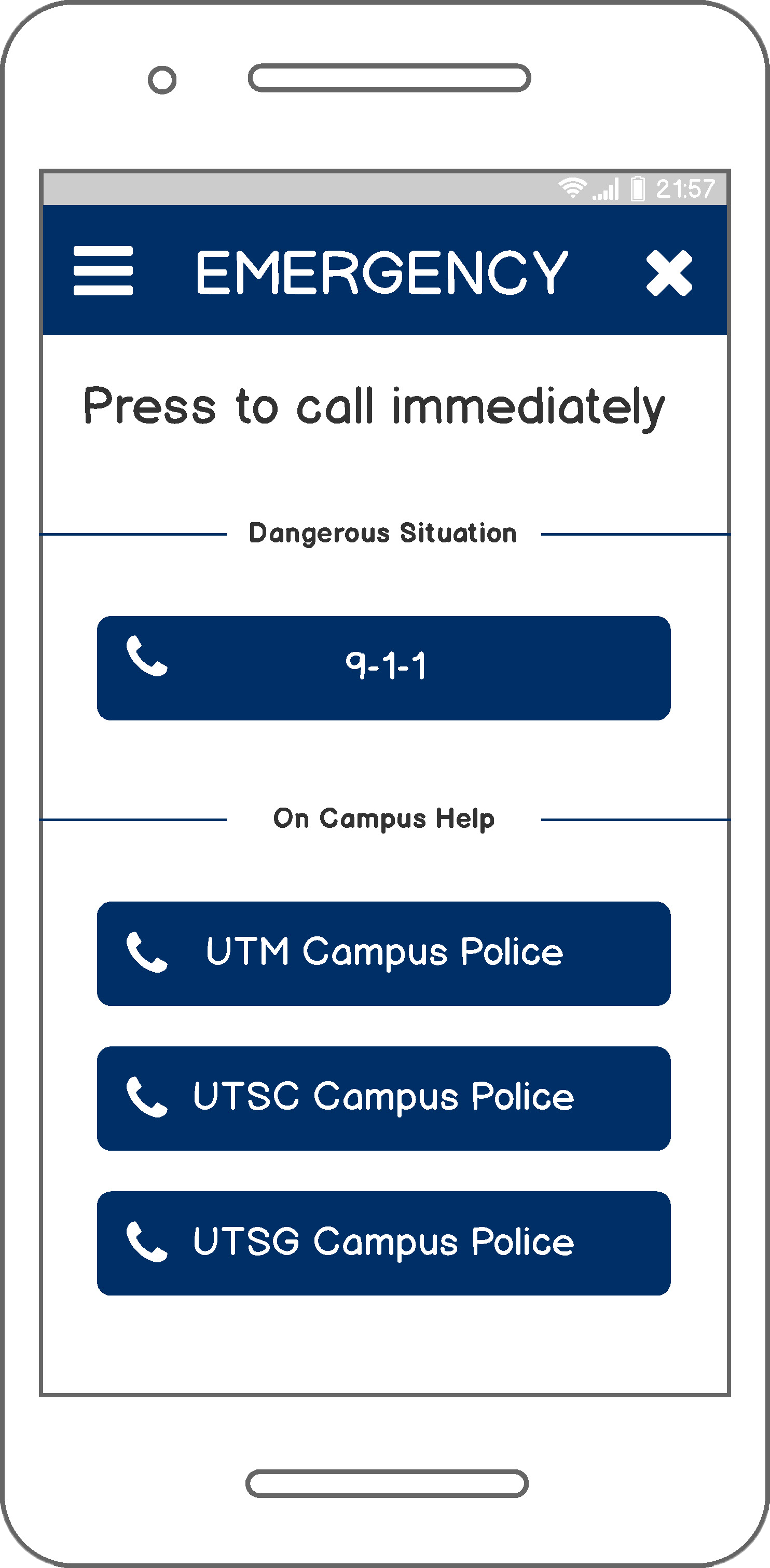Dial UTSC Campus Police
The width and height of the screenshot is (770, 1568).
[x=383, y=1098]
